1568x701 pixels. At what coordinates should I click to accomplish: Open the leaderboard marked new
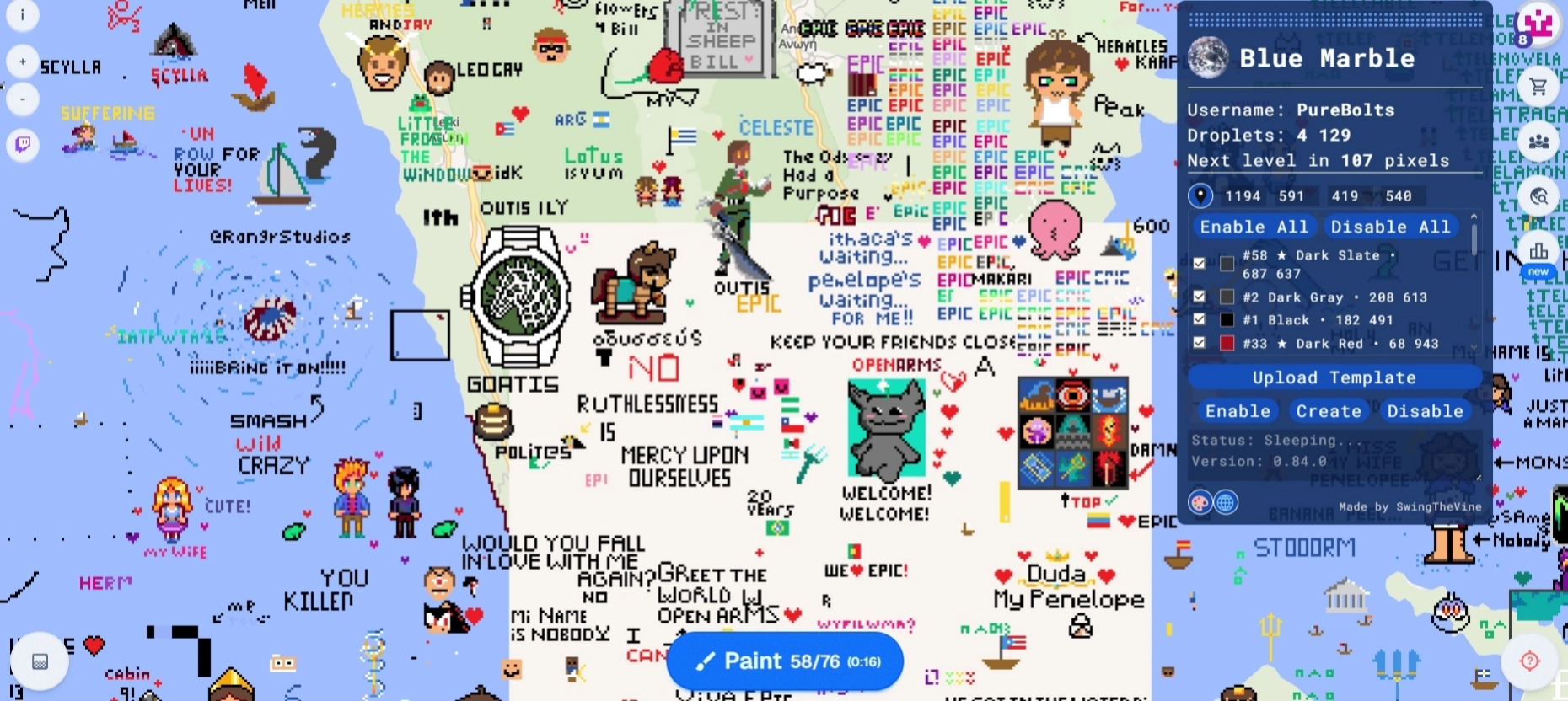click(x=1538, y=254)
